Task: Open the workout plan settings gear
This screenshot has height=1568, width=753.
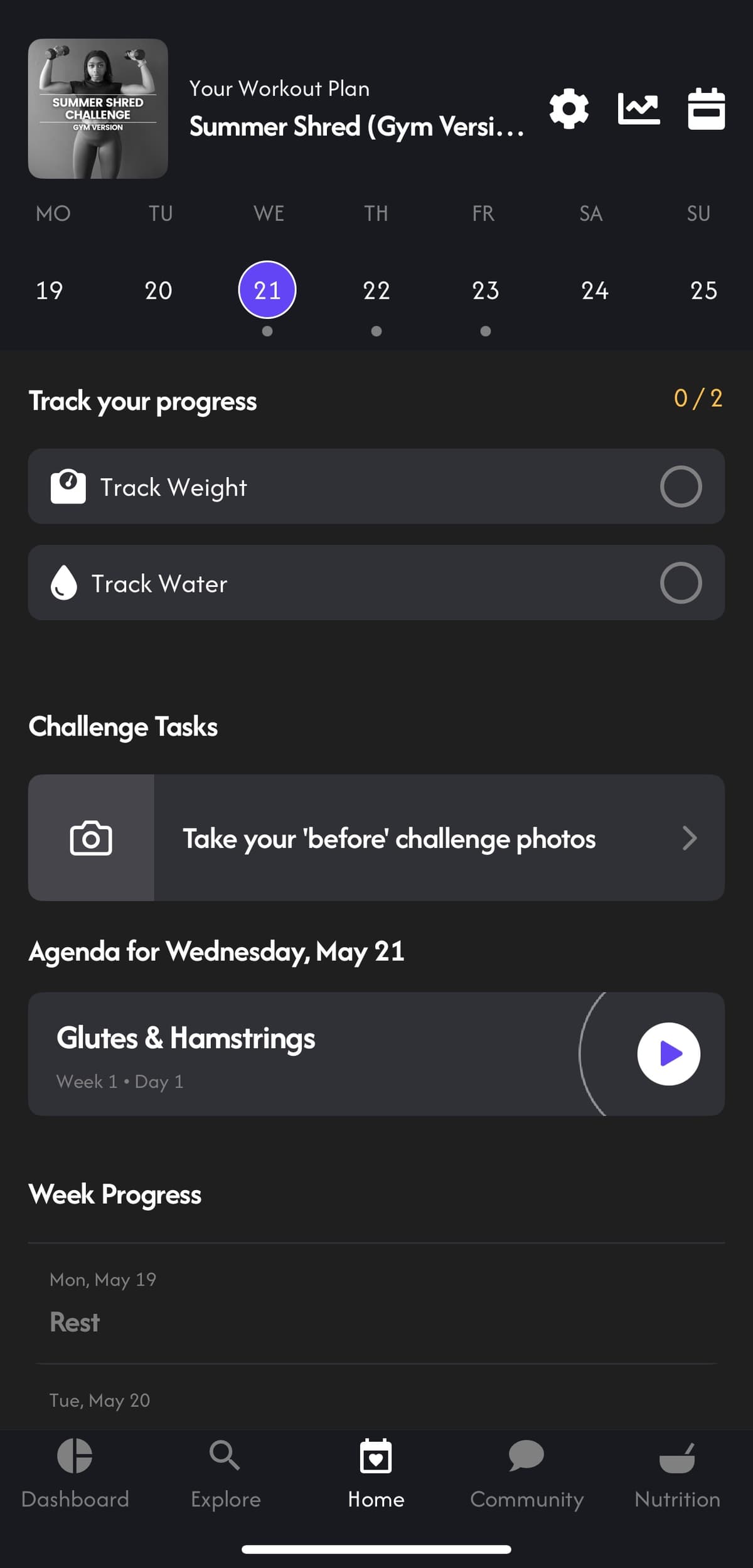Action: [569, 109]
